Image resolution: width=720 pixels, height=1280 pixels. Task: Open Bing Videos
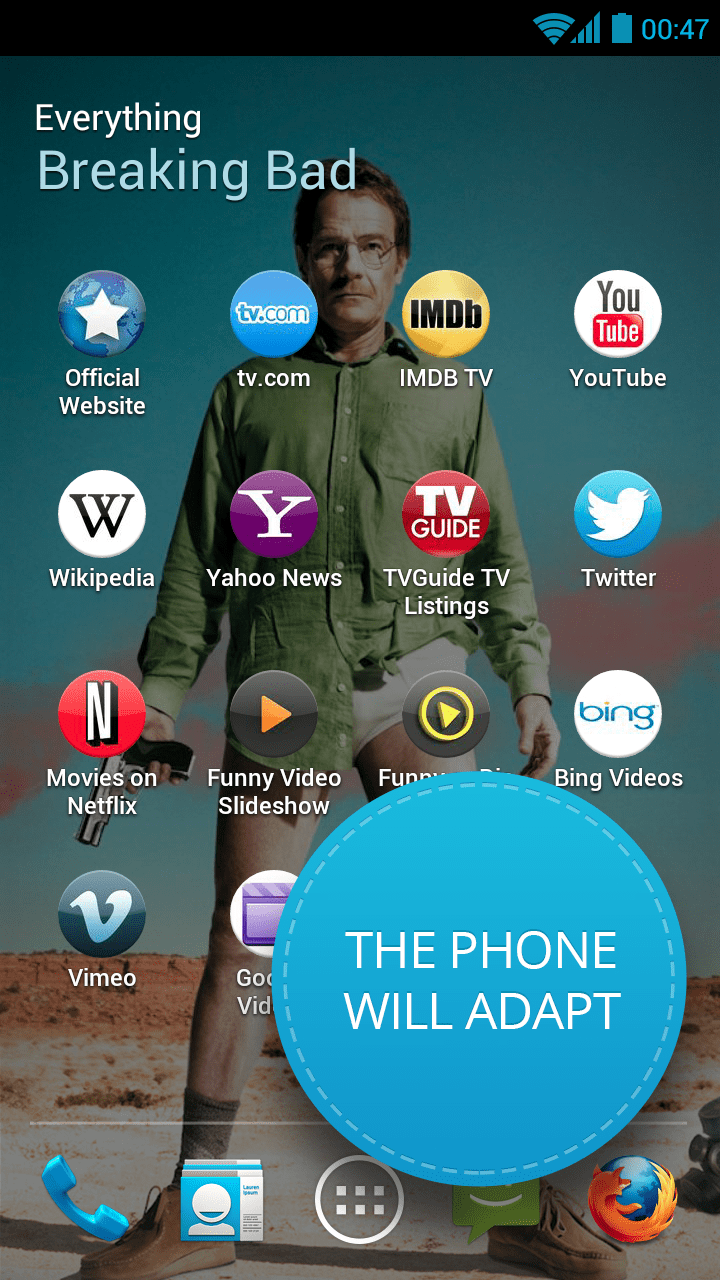(618, 714)
